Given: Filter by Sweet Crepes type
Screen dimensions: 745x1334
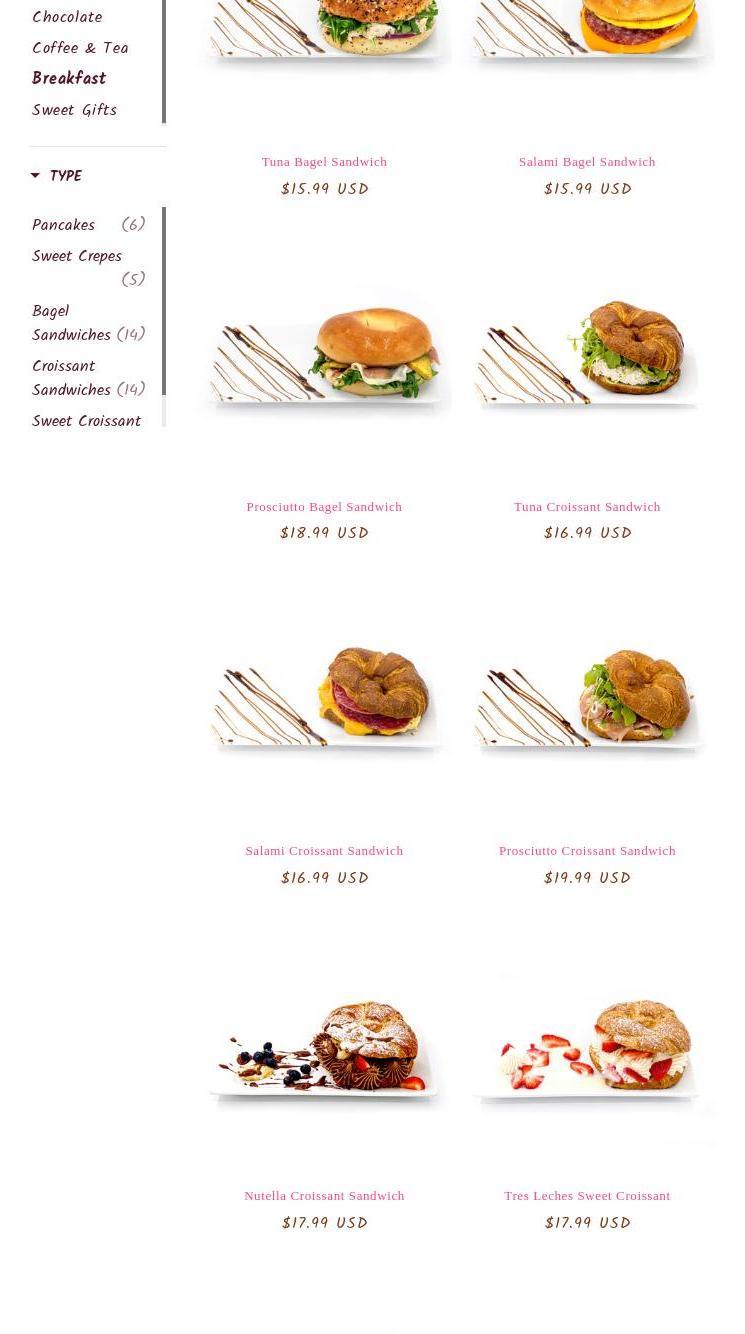Looking at the screenshot, I should (x=77, y=257).
